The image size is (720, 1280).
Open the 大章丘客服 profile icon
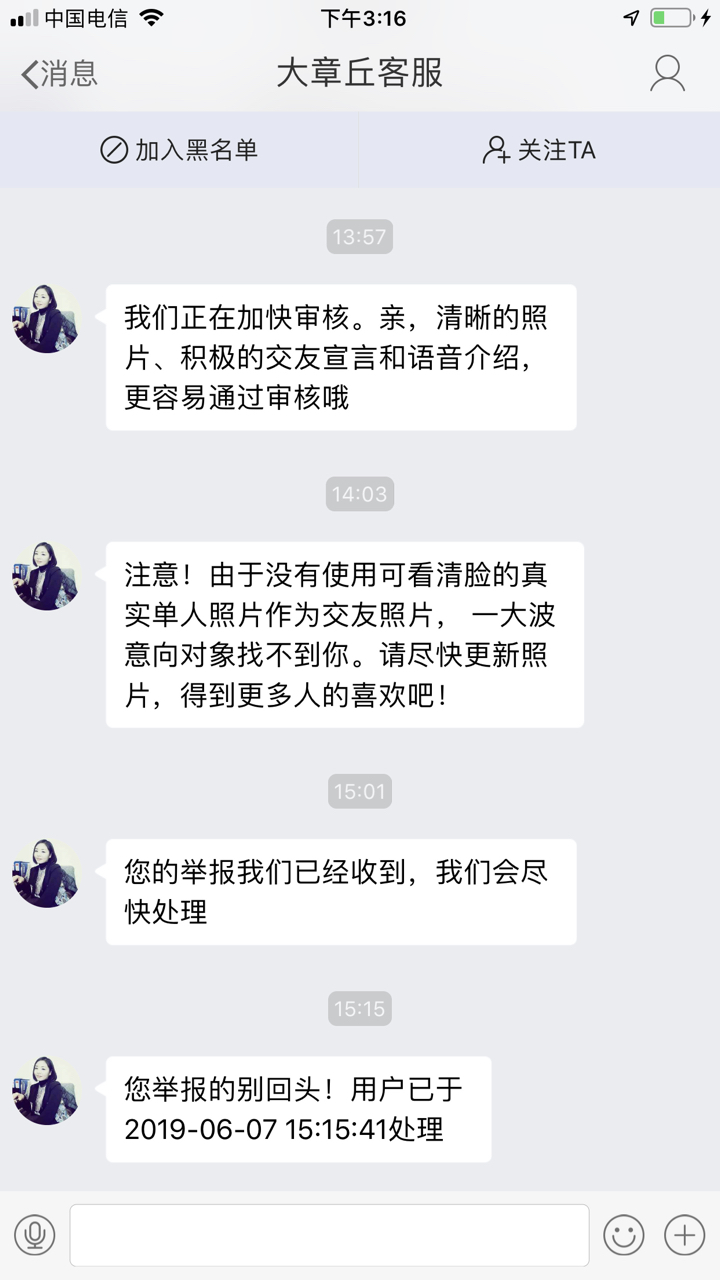(x=667, y=73)
